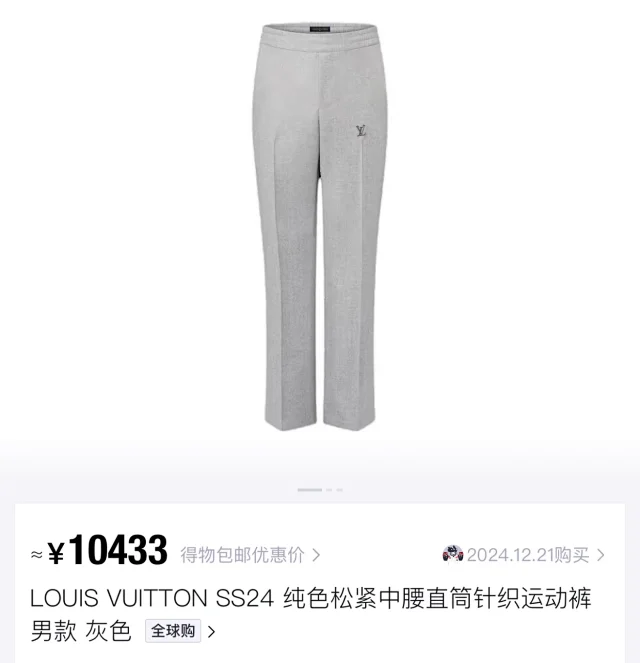Tap the image page indicator dots
Screen dimensions: 640x663
pyautogui.click(x=320, y=490)
